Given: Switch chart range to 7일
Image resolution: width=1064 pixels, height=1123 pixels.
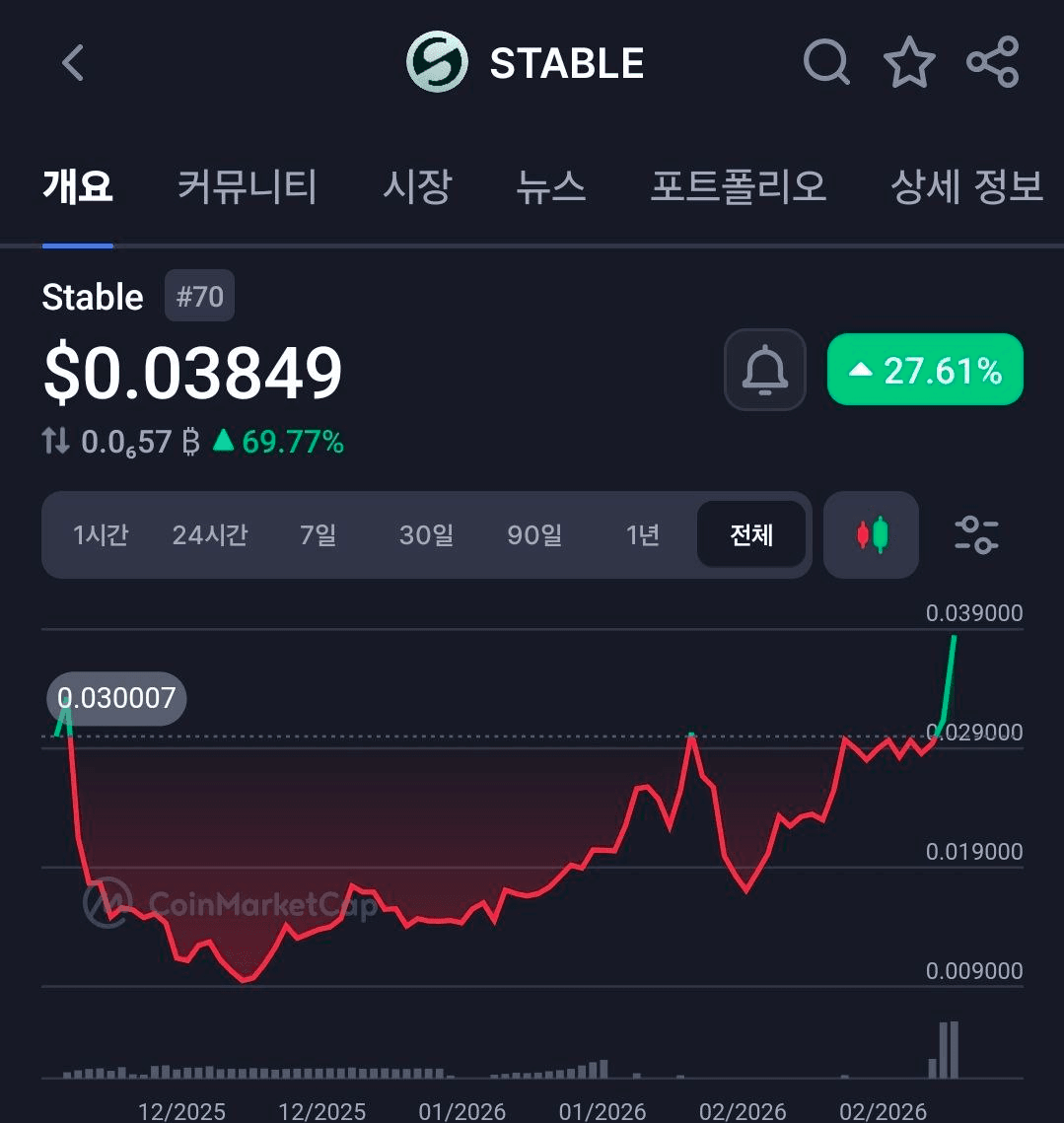Looking at the screenshot, I should (x=318, y=535).
